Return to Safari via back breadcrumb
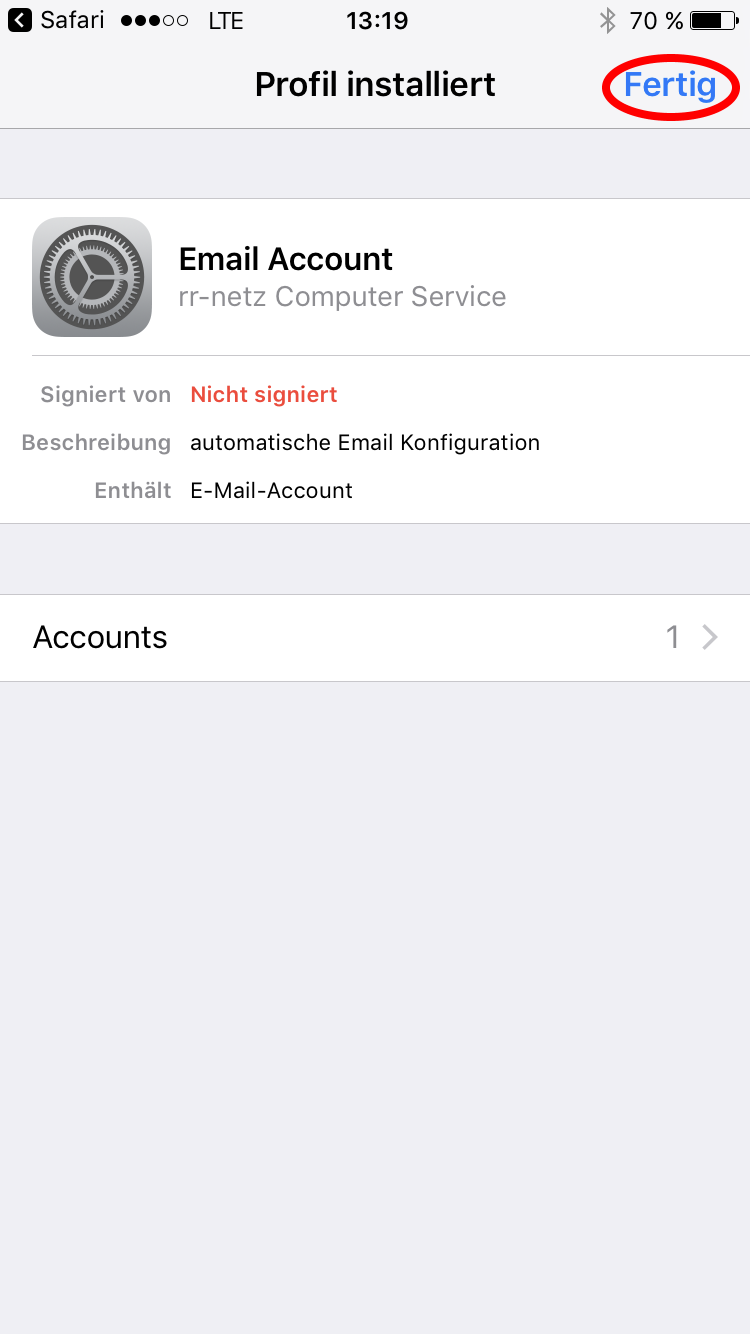 (56, 20)
